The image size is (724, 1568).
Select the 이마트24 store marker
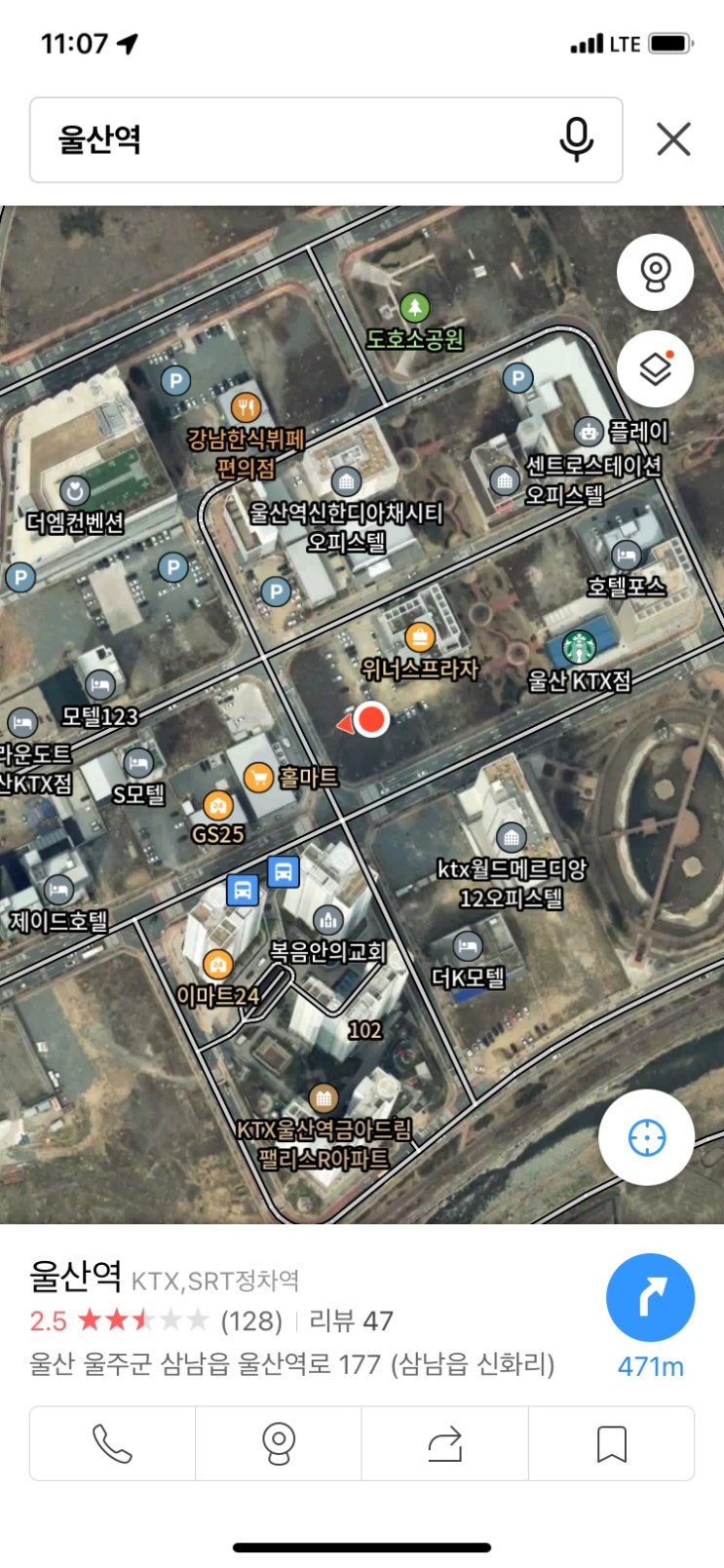click(x=218, y=966)
